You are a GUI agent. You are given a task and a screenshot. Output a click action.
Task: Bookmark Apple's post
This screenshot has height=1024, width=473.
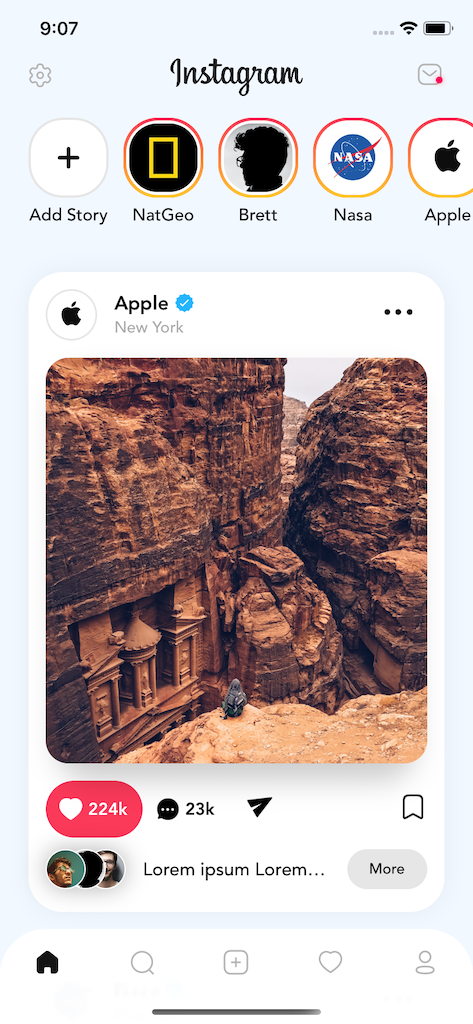tap(413, 808)
